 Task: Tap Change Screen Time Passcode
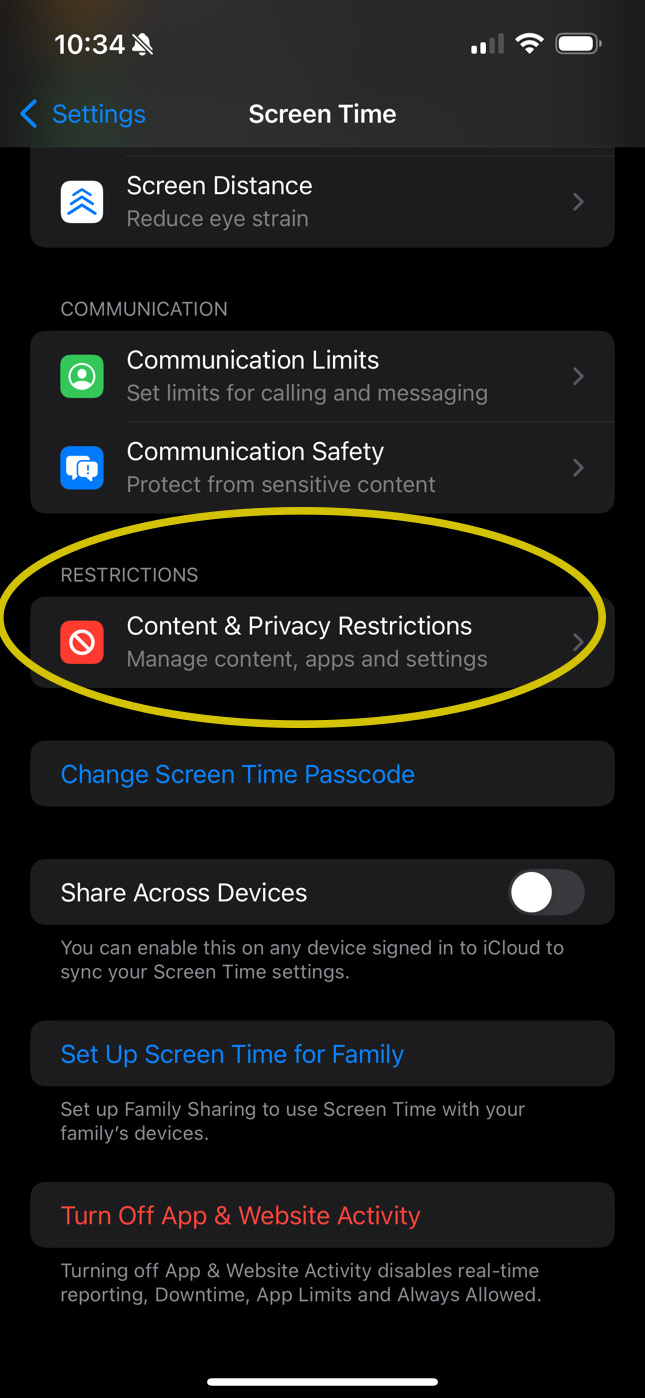(x=322, y=774)
